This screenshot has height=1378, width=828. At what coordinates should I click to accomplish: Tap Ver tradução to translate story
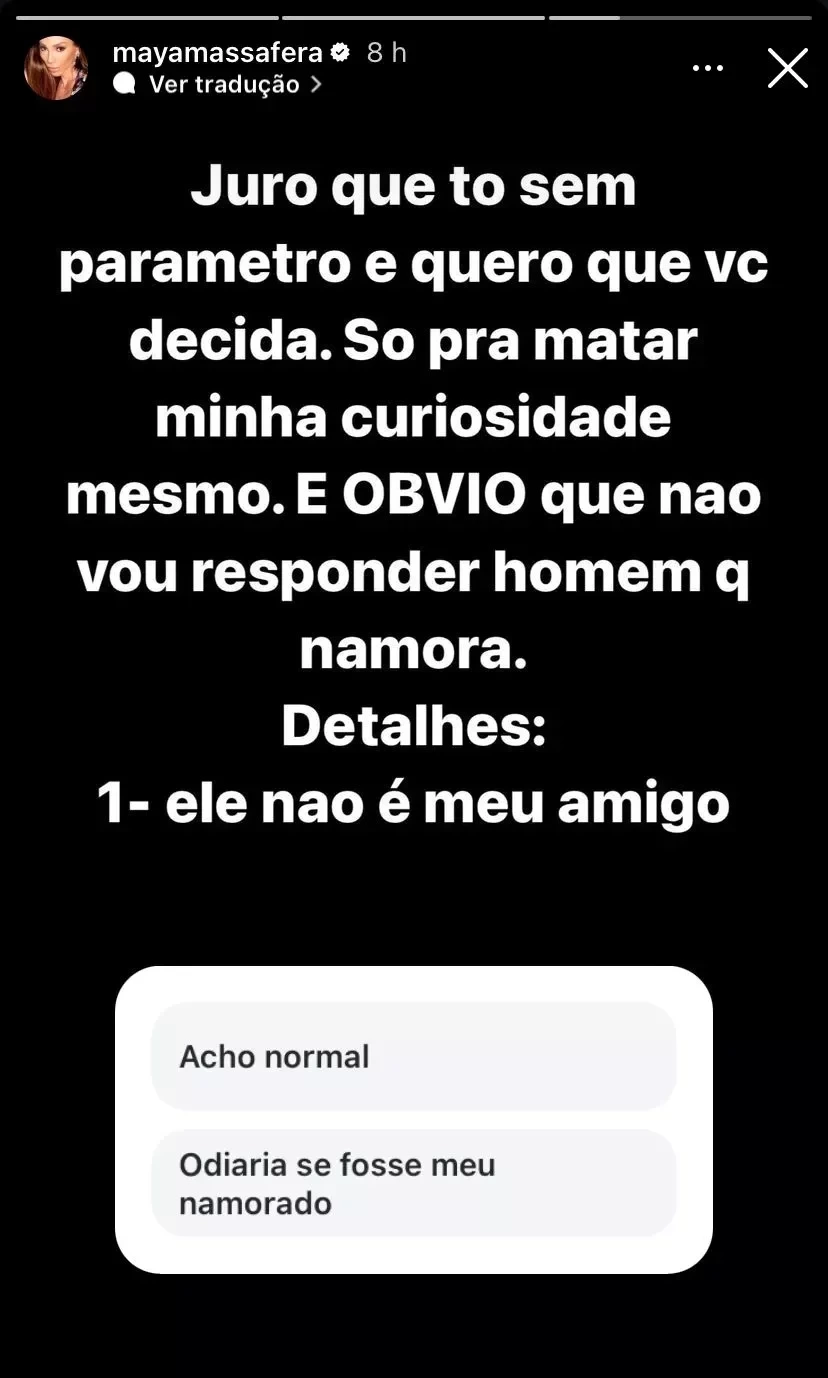(x=224, y=85)
